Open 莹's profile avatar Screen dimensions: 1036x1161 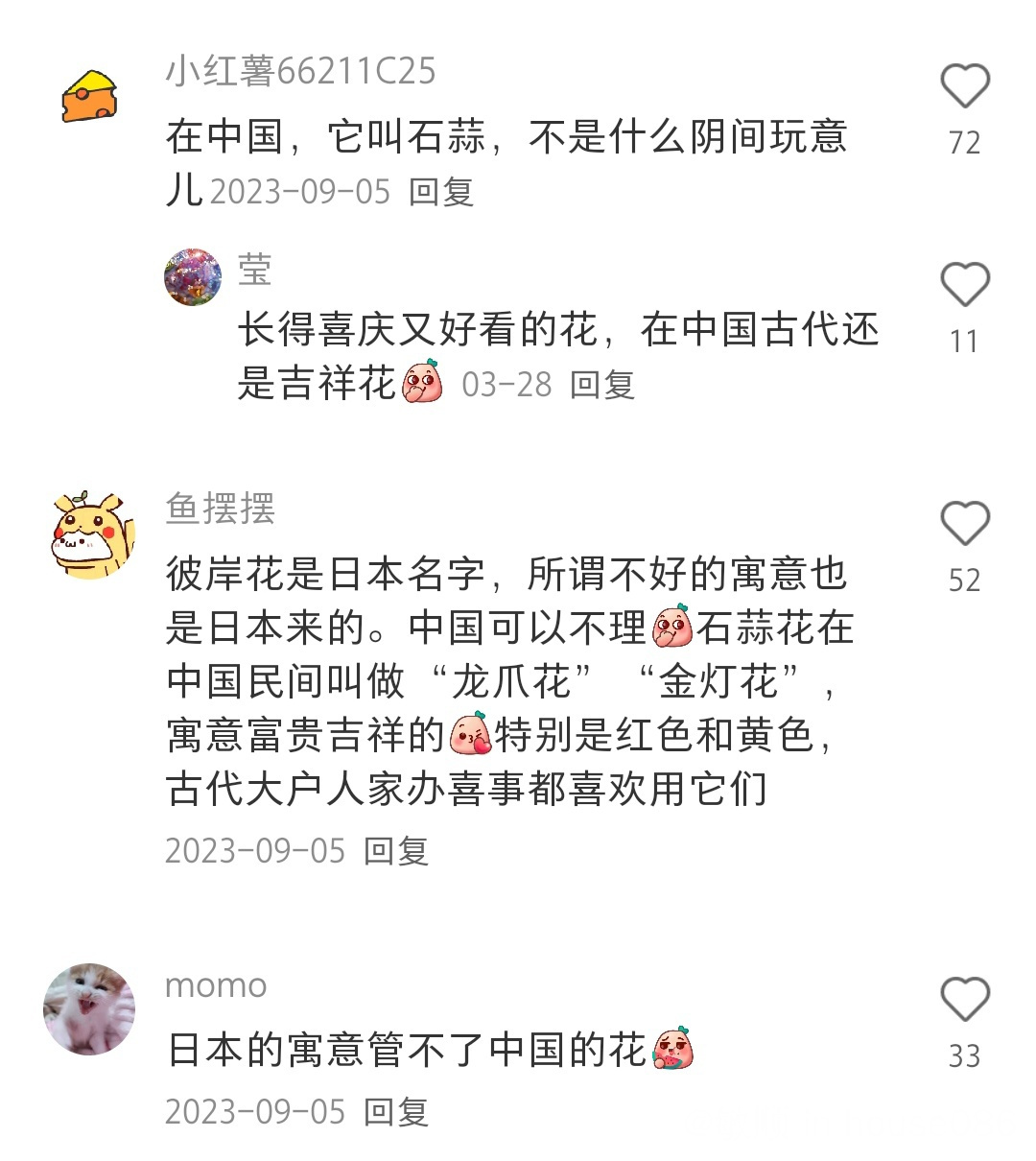[193, 276]
